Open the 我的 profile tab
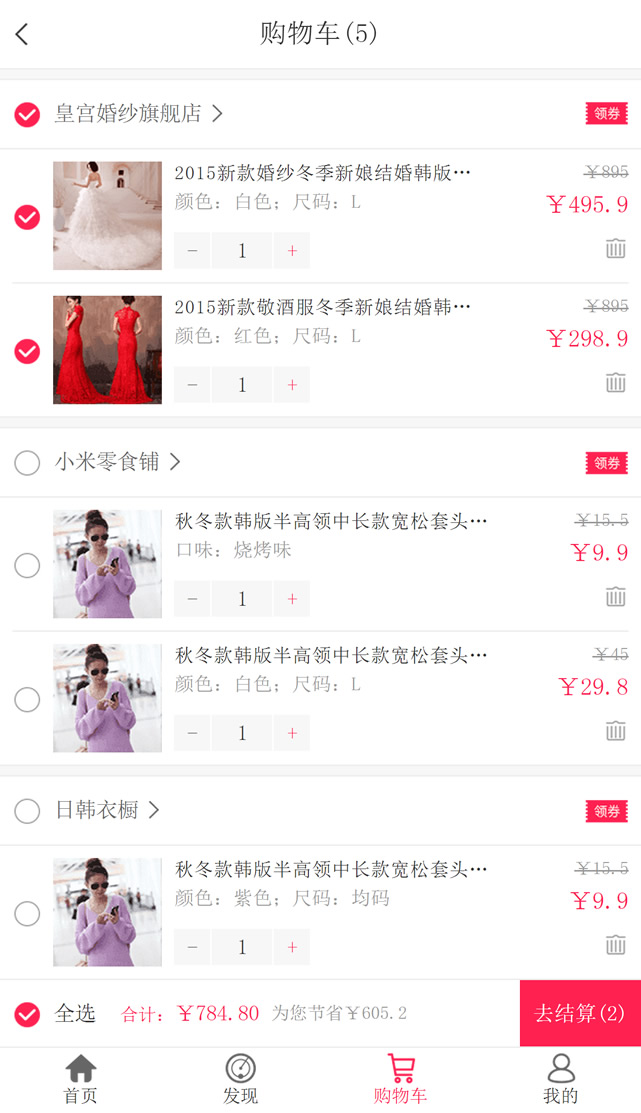The image size is (641, 1113). tap(561, 1080)
